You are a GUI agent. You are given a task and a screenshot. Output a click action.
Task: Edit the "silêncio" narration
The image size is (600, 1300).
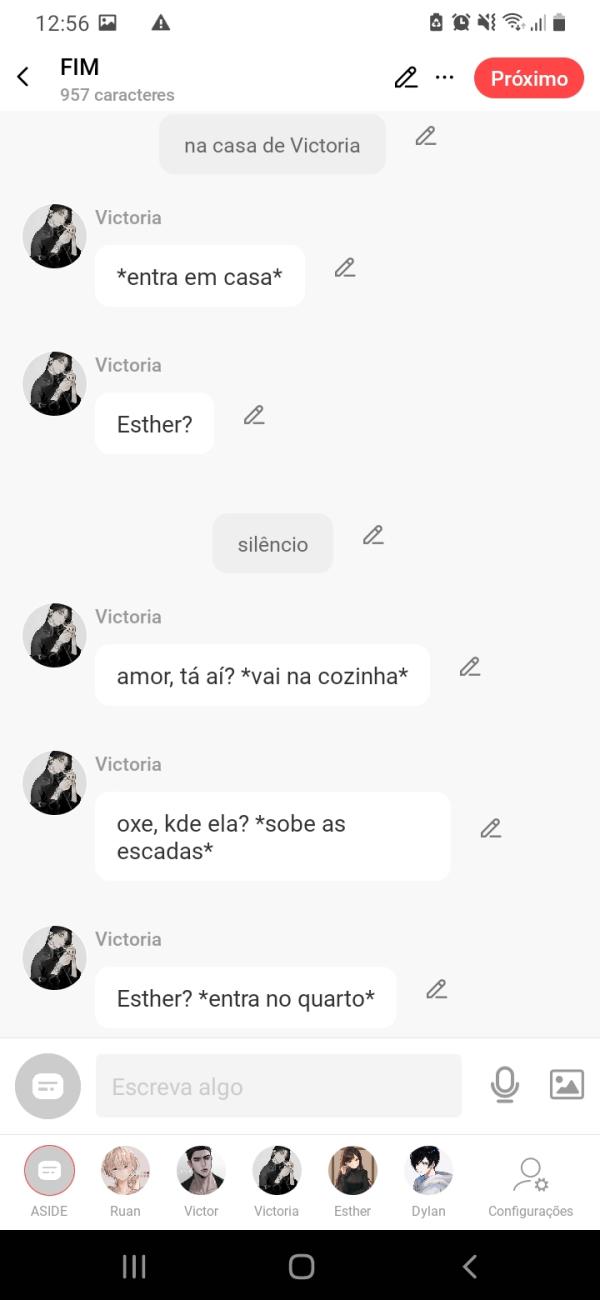373,535
